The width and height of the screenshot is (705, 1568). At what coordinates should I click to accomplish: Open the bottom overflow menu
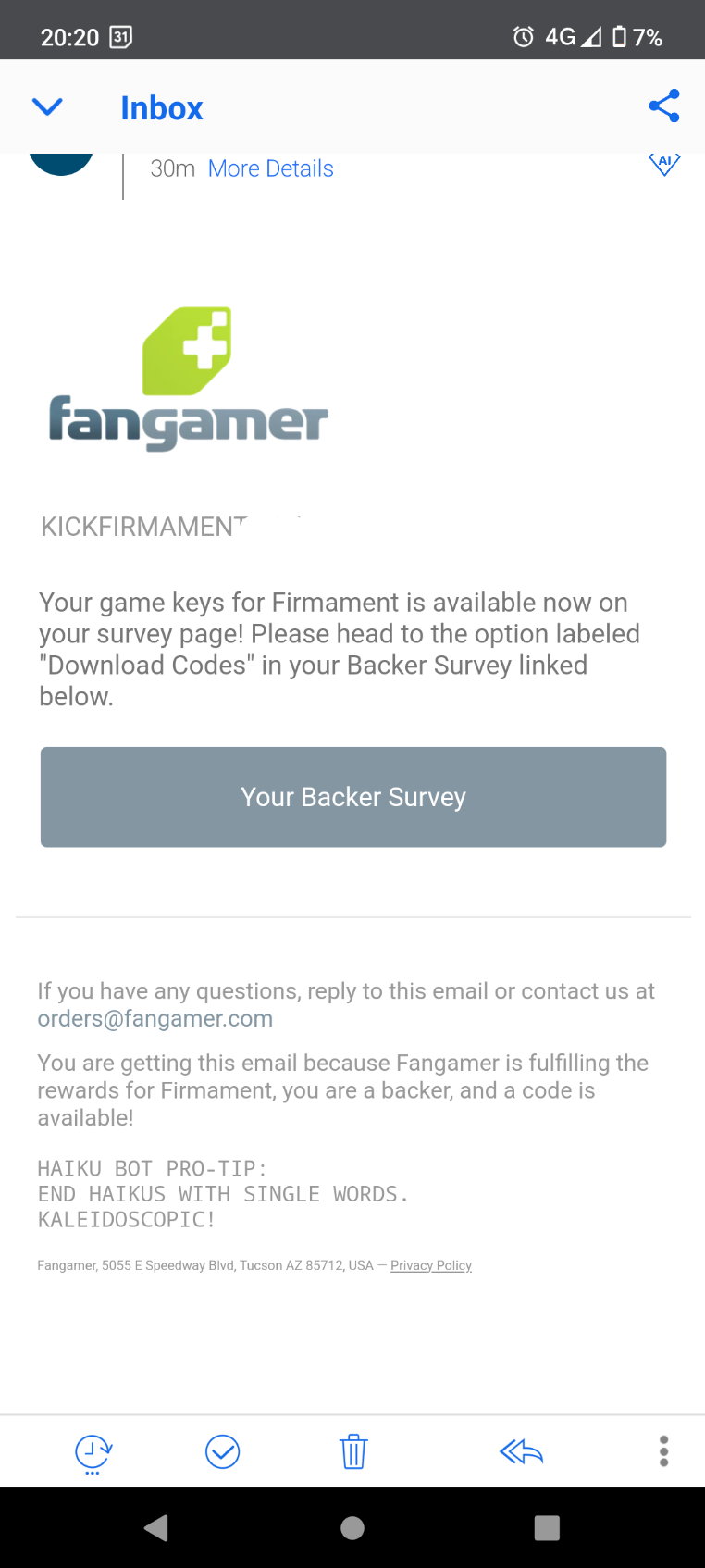pyautogui.click(x=663, y=1451)
